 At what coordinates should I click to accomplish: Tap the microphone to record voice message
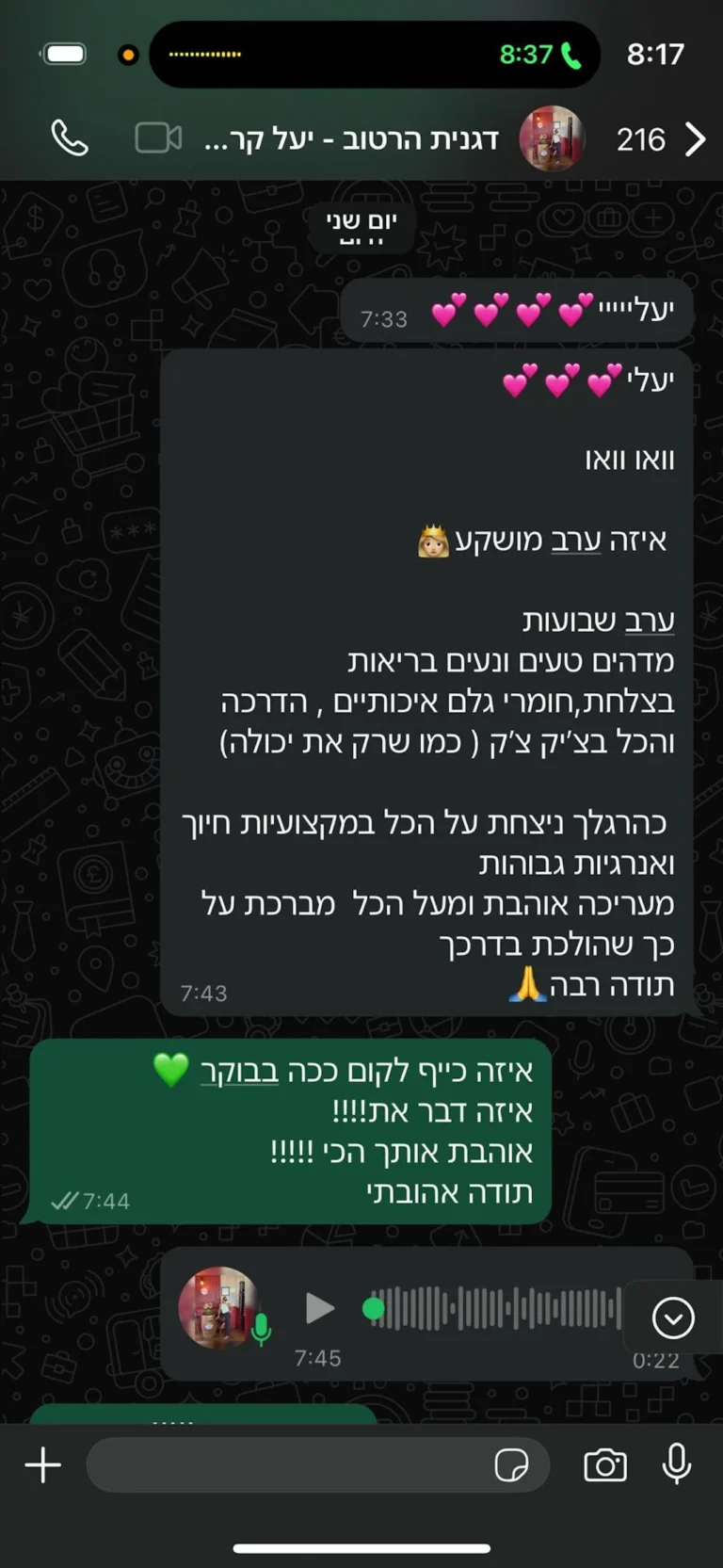pyautogui.click(x=677, y=1464)
